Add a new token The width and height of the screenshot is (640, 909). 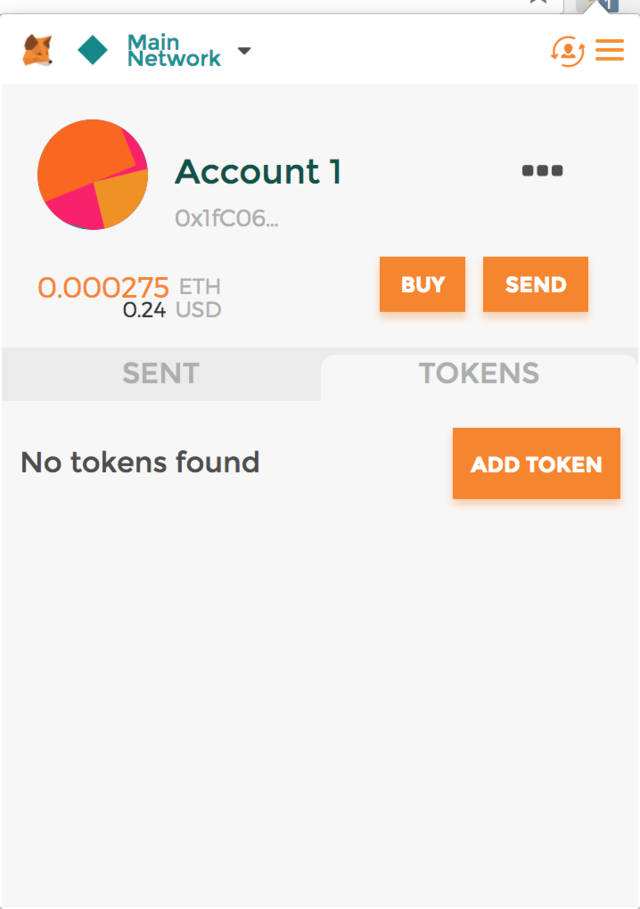click(536, 464)
